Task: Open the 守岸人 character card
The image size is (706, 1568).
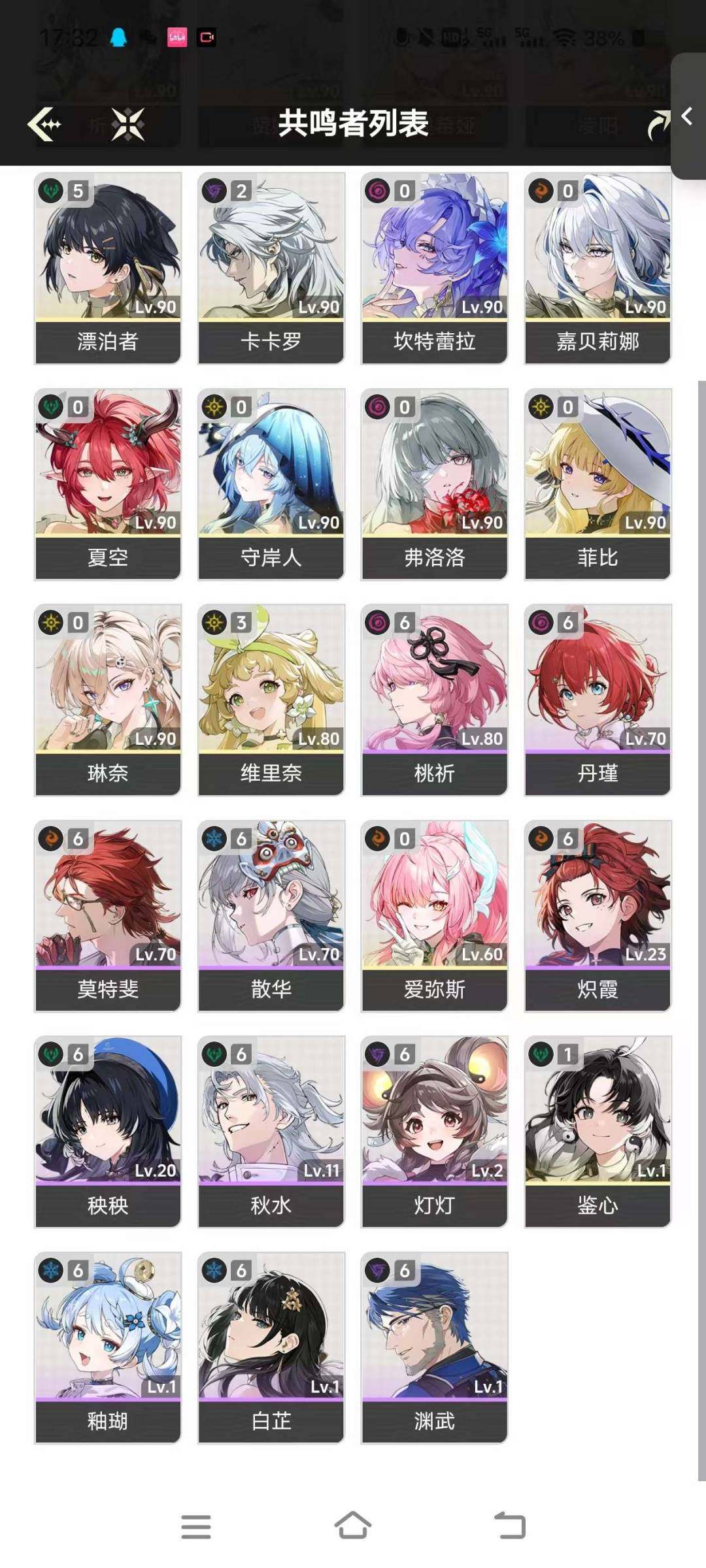Action: [271, 484]
